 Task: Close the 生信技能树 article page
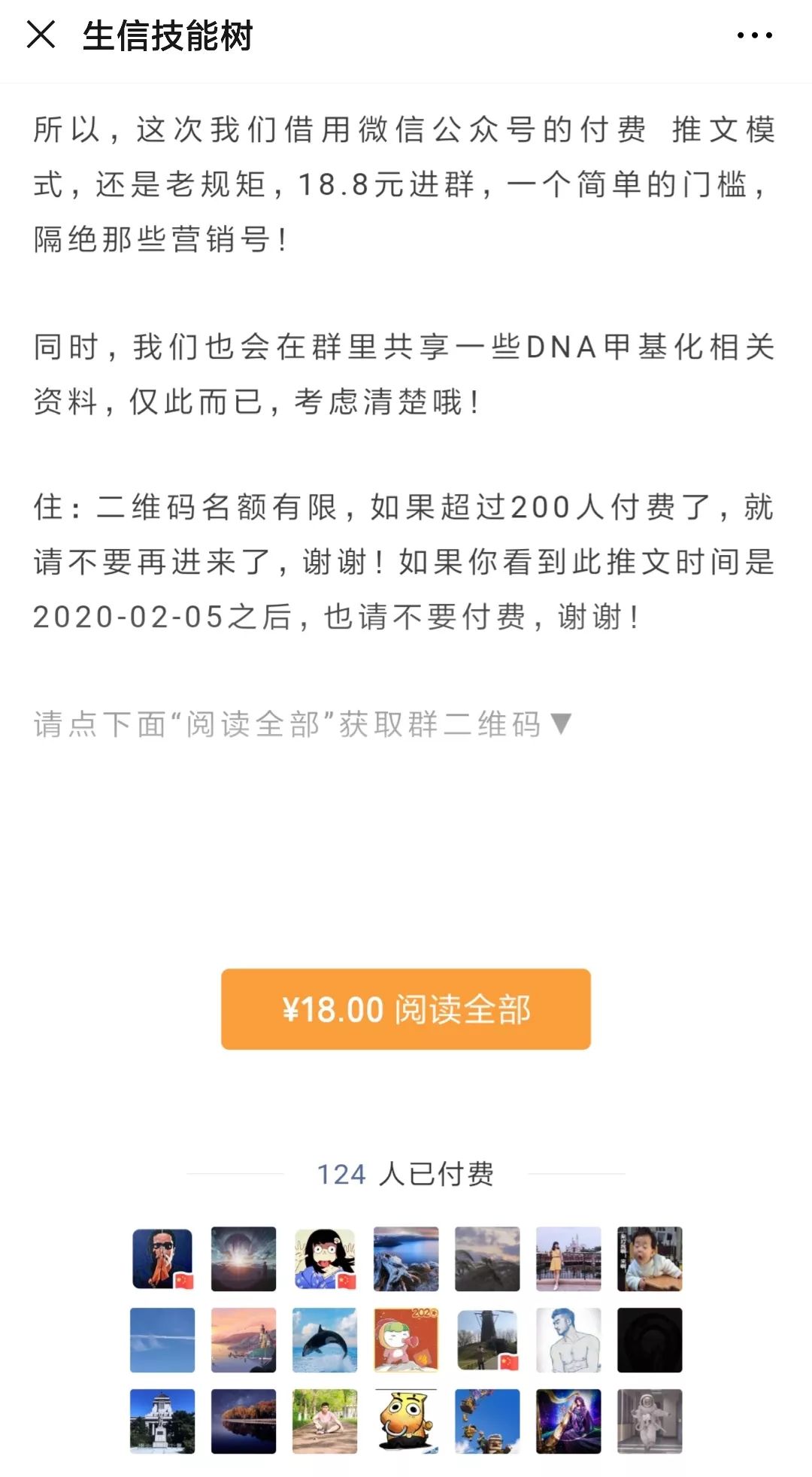(41, 35)
